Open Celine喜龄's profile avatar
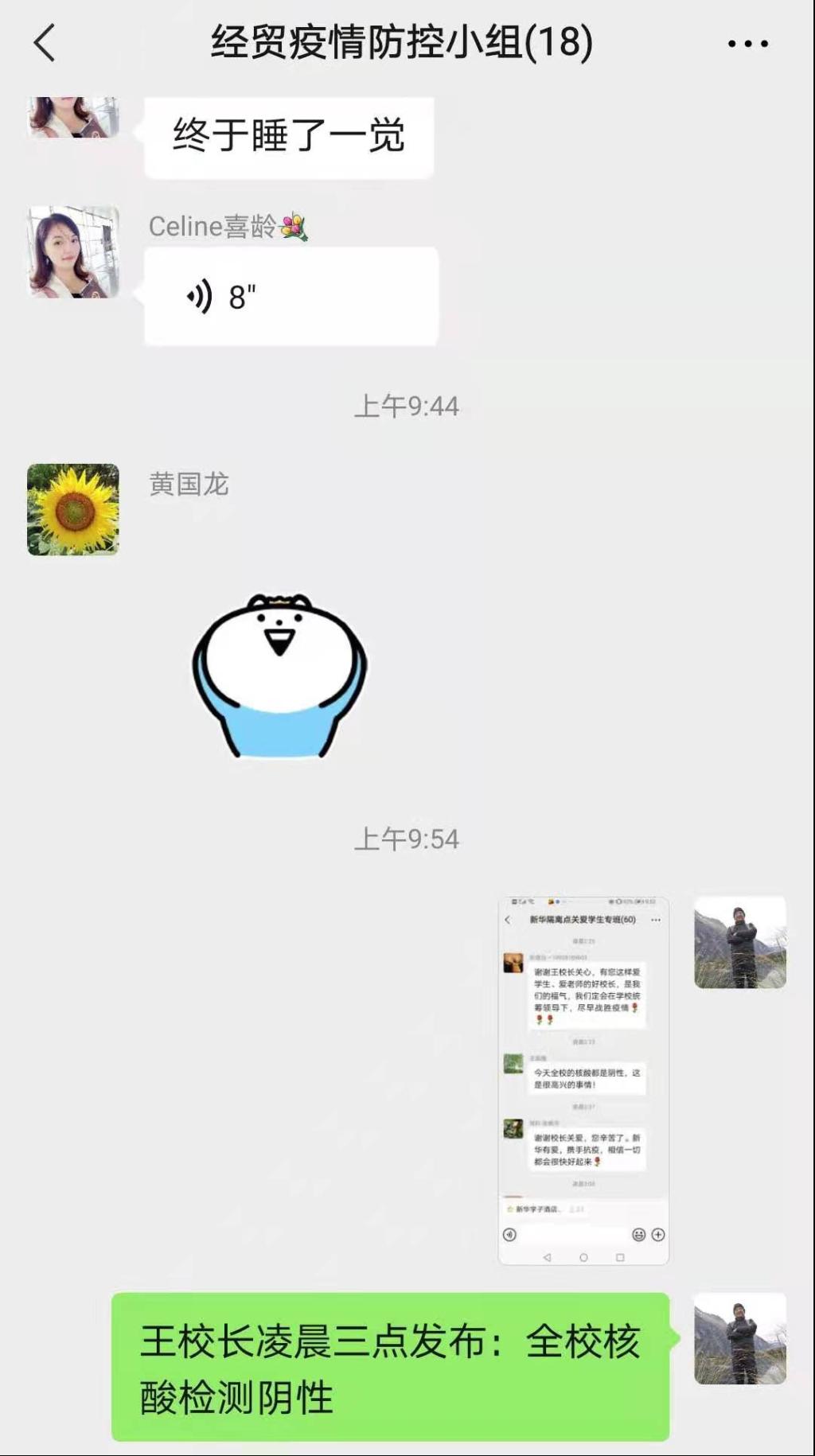Screen dimensions: 815x1456 coord(73,252)
